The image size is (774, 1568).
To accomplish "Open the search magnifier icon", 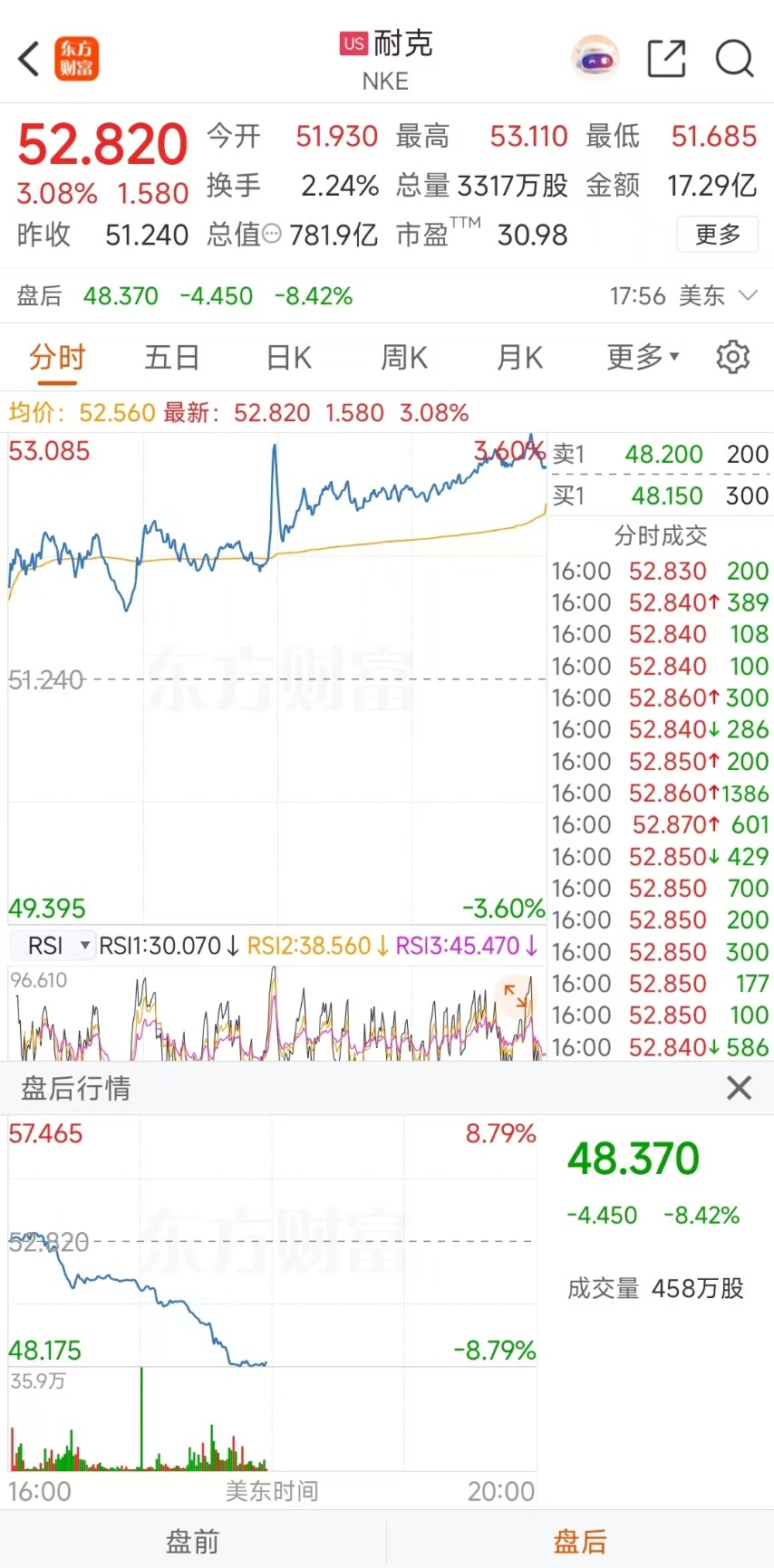I will (734, 59).
